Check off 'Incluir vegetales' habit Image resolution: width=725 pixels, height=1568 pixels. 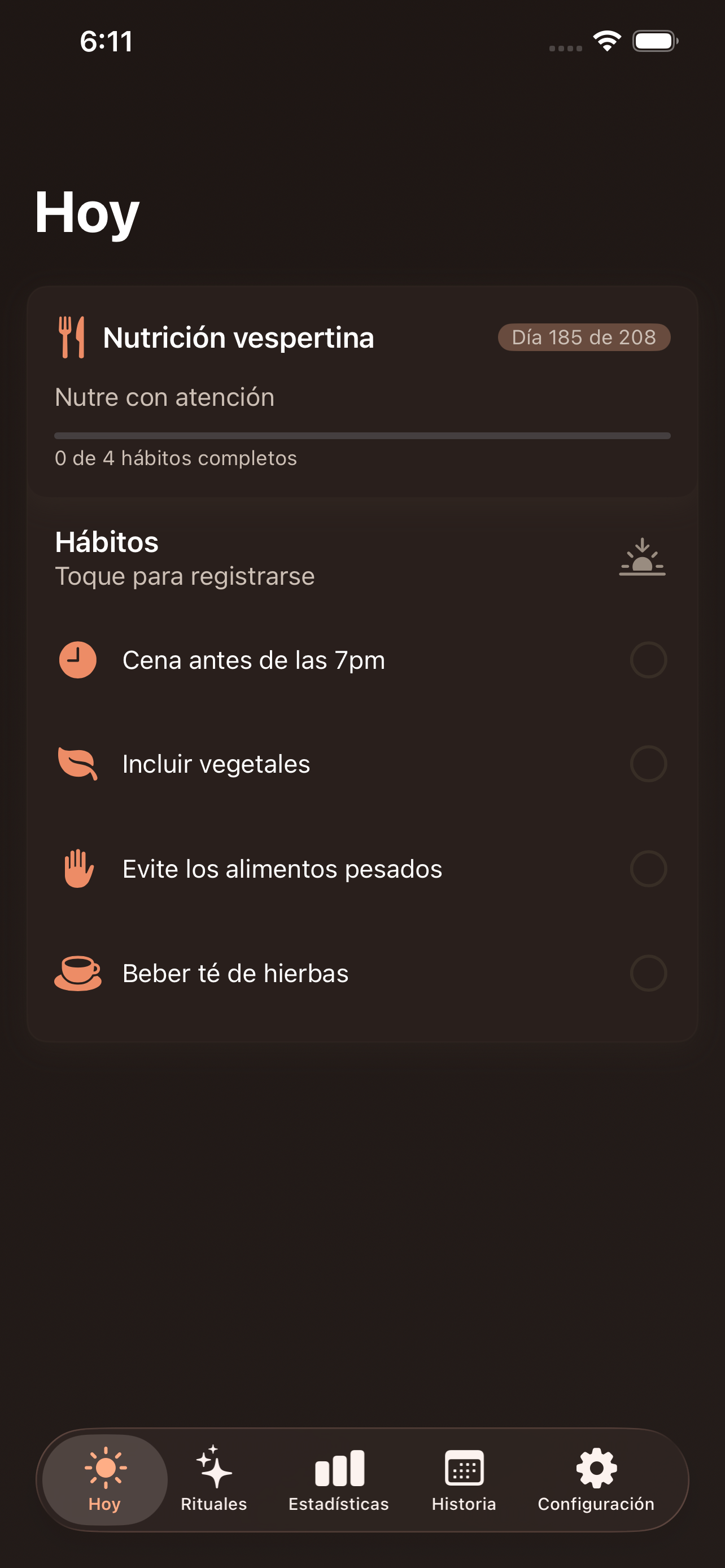648,764
